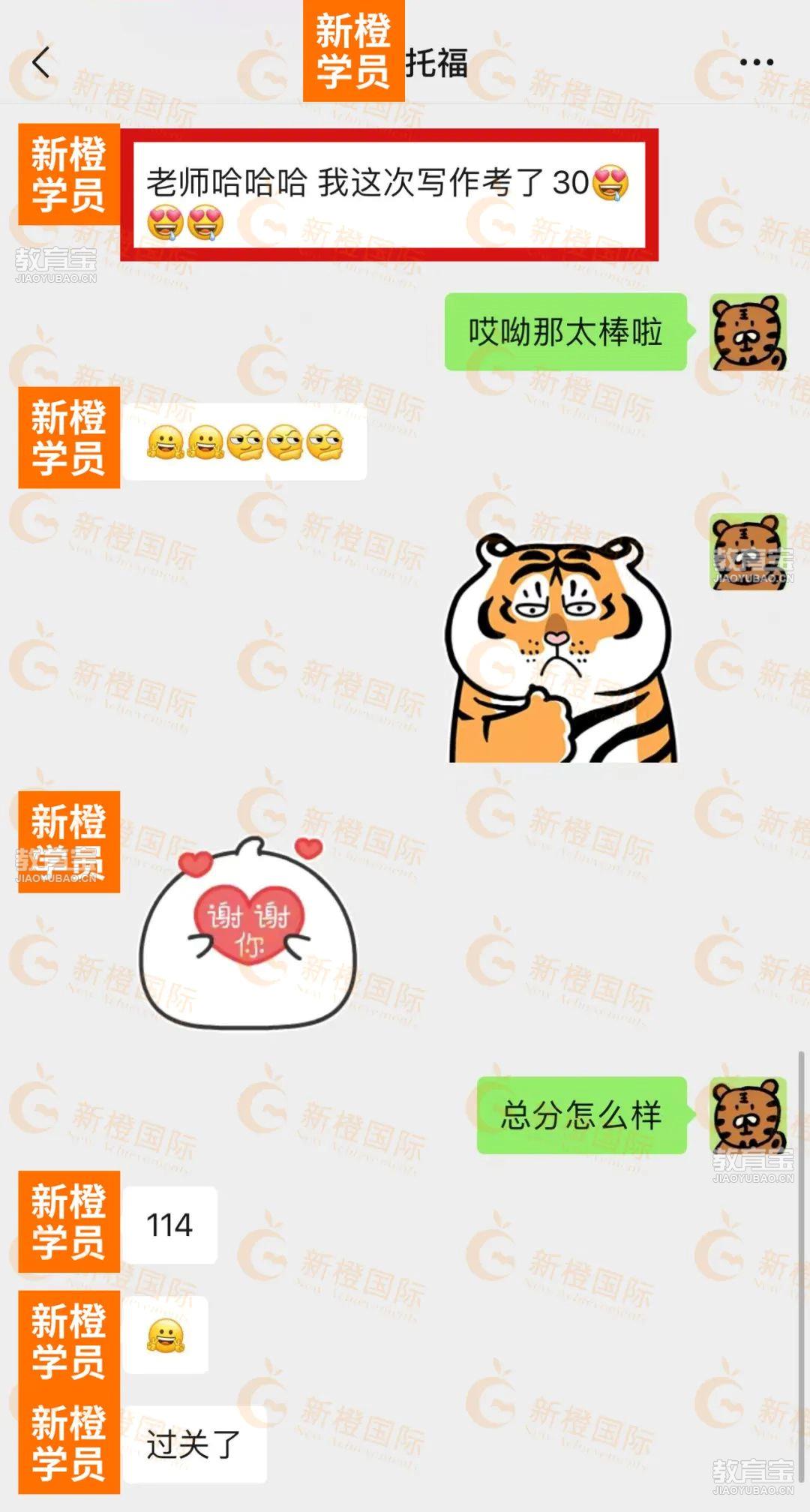810x1512 pixels.
Task: Open tiger avatar beside 哎呦那太棒啦 message
Action: click(x=748, y=332)
